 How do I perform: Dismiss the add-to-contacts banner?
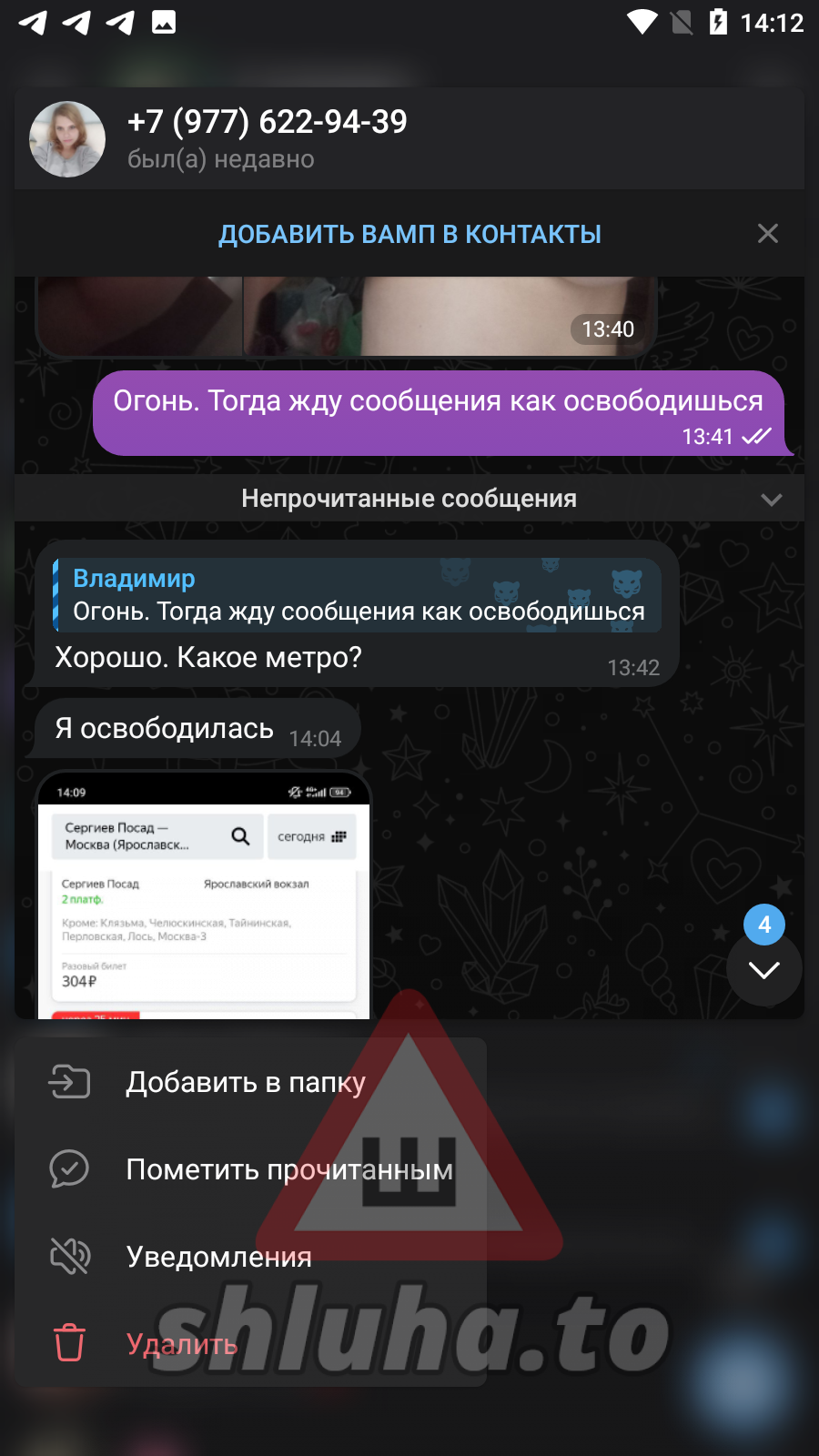point(767,234)
